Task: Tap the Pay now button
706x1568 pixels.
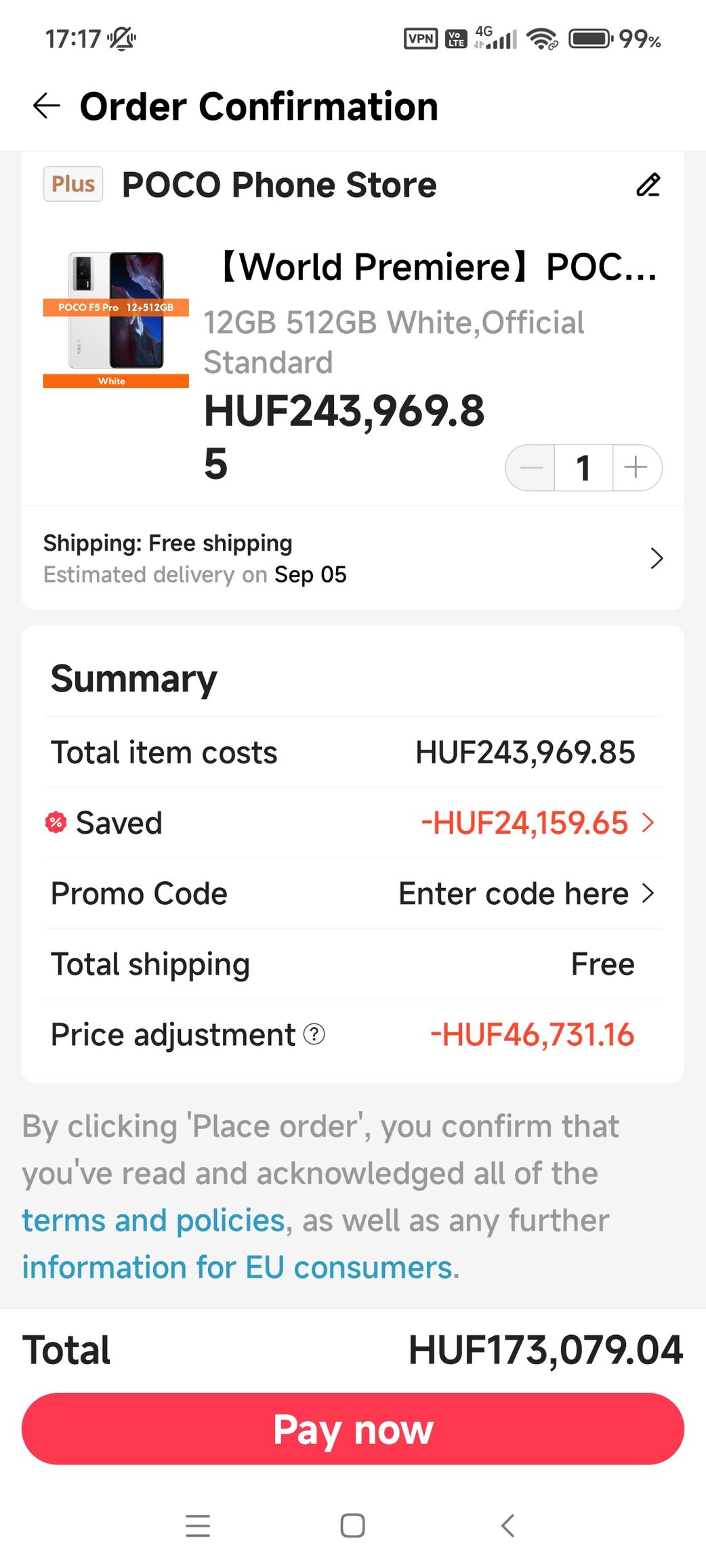Action: pos(353,1428)
